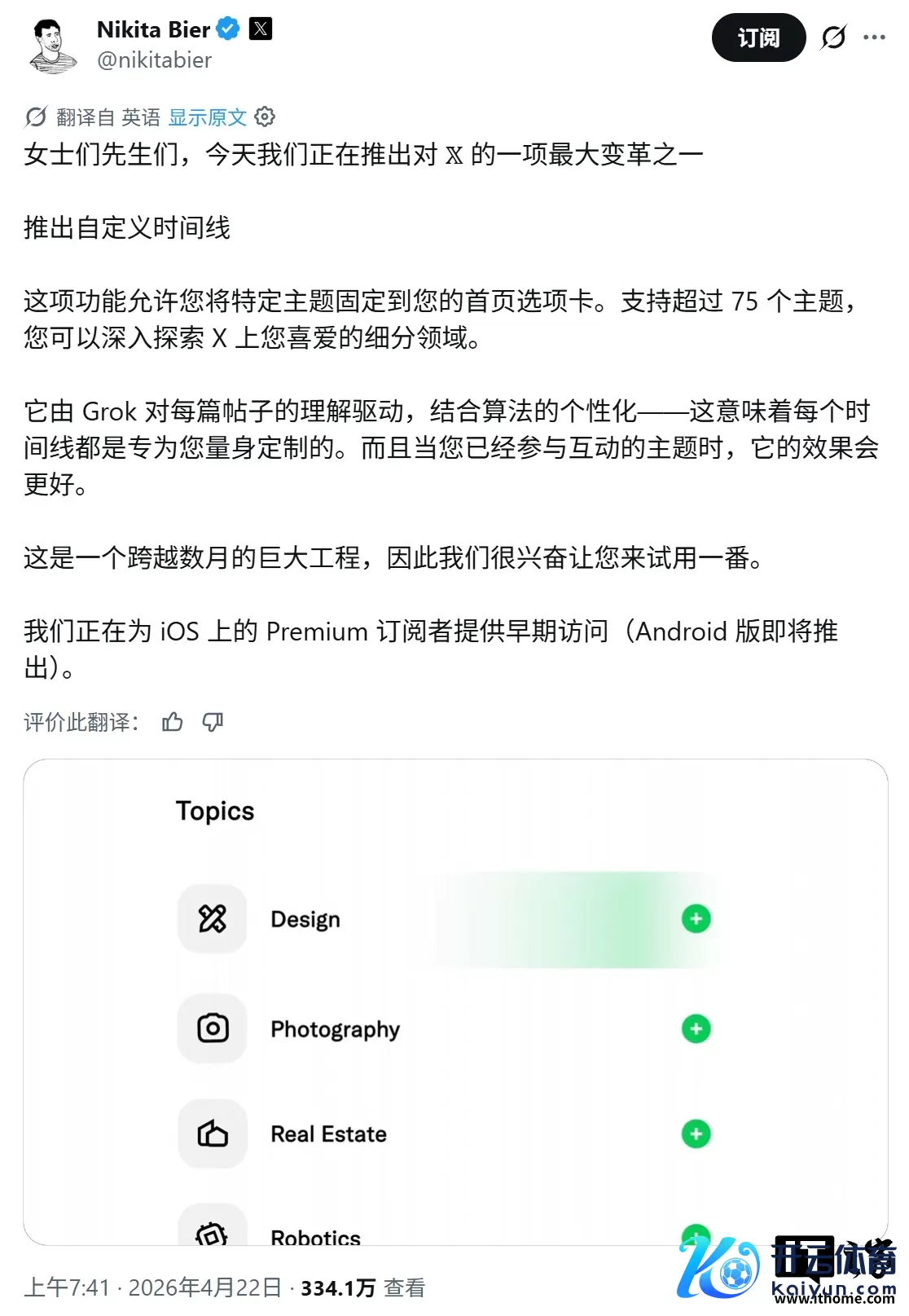Open Nikita Bier's profile avatar

(53, 46)
